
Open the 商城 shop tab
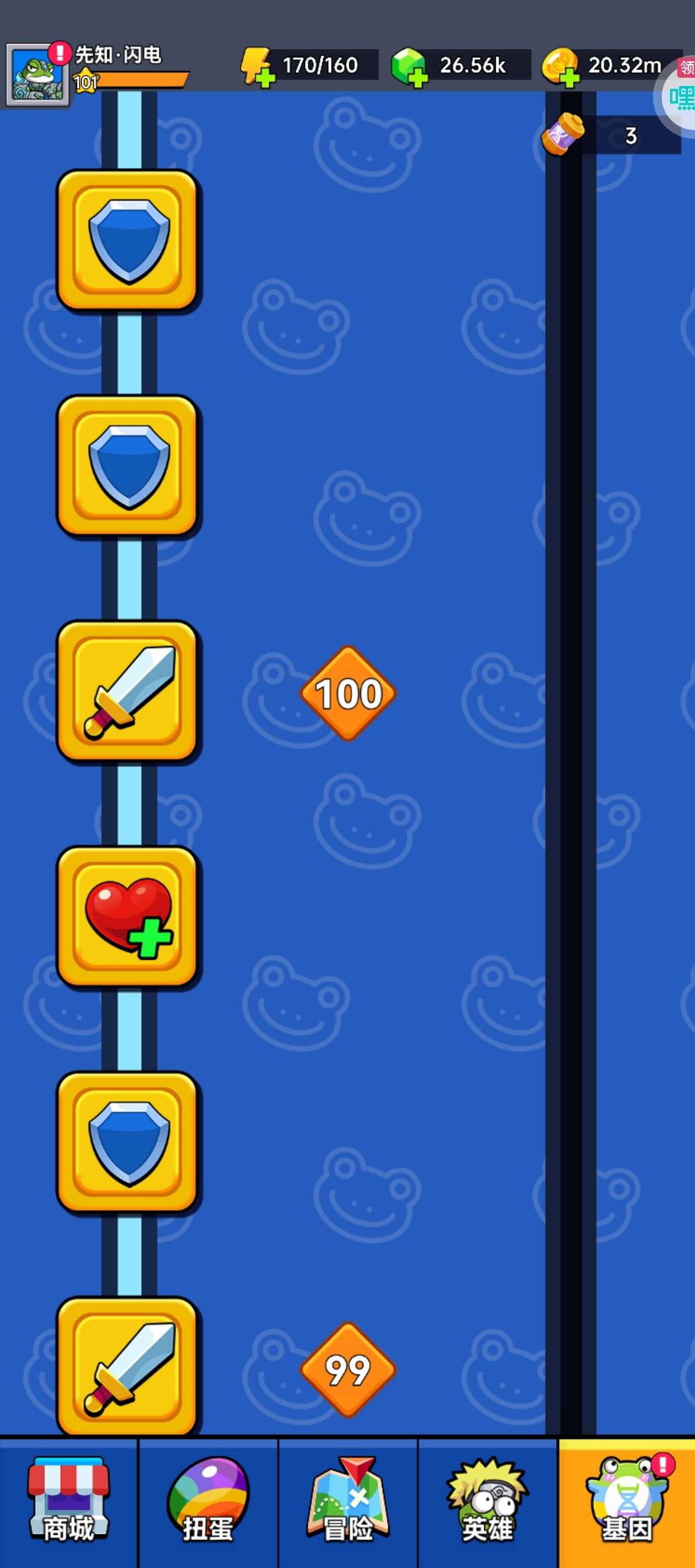(x=68, y=1501)
